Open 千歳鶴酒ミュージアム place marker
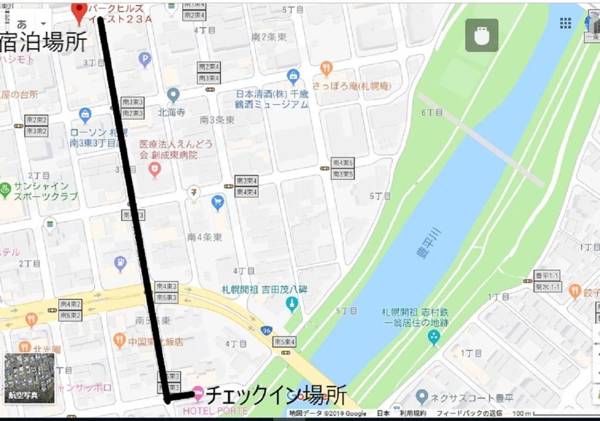Image resolution: width=600 pixels, height=421 pixels. [293, 76]
